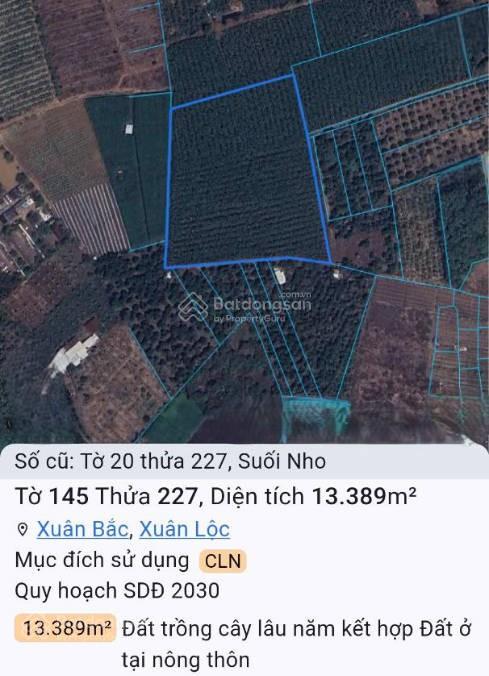
Task: Open the Xuân Lộc location link
Action: [x=184, y=529]
